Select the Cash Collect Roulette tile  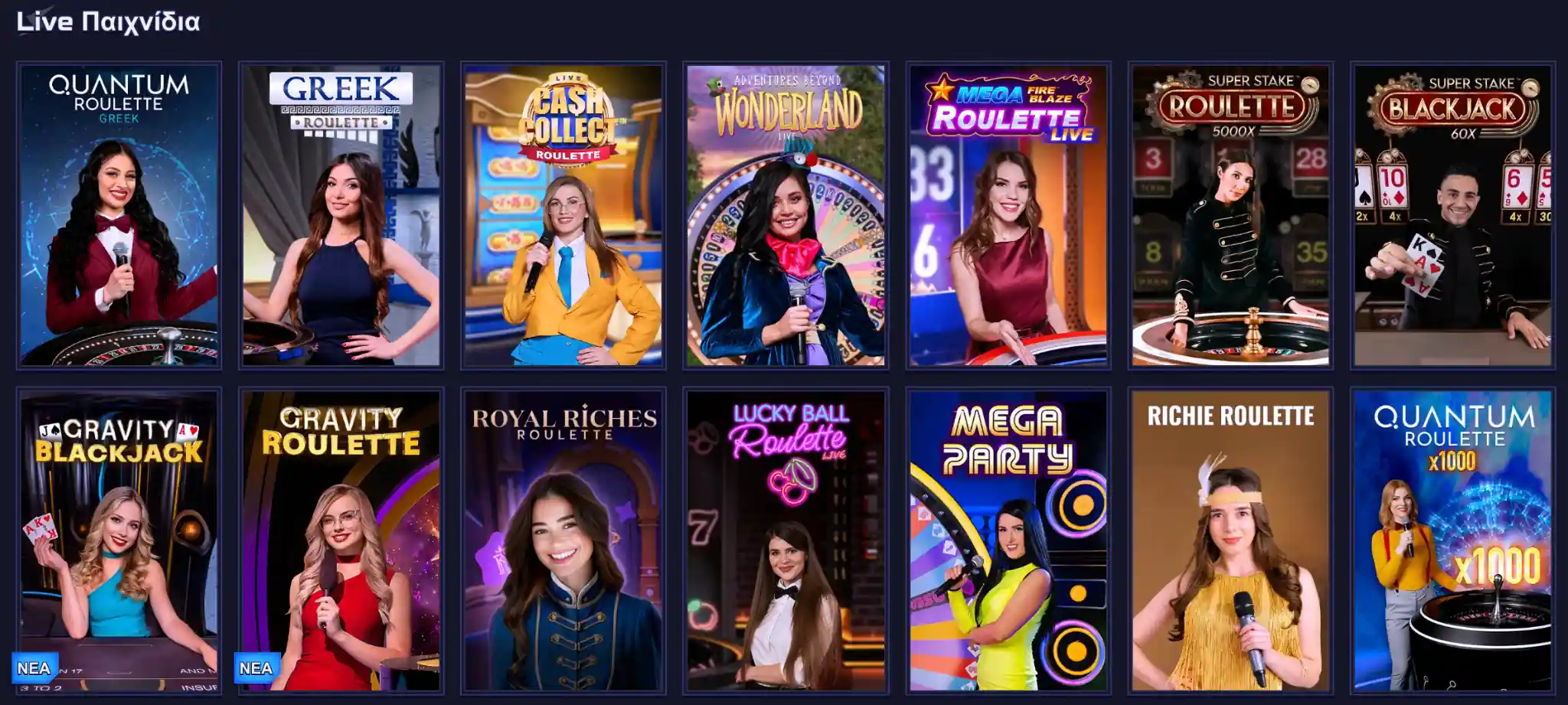563,215
